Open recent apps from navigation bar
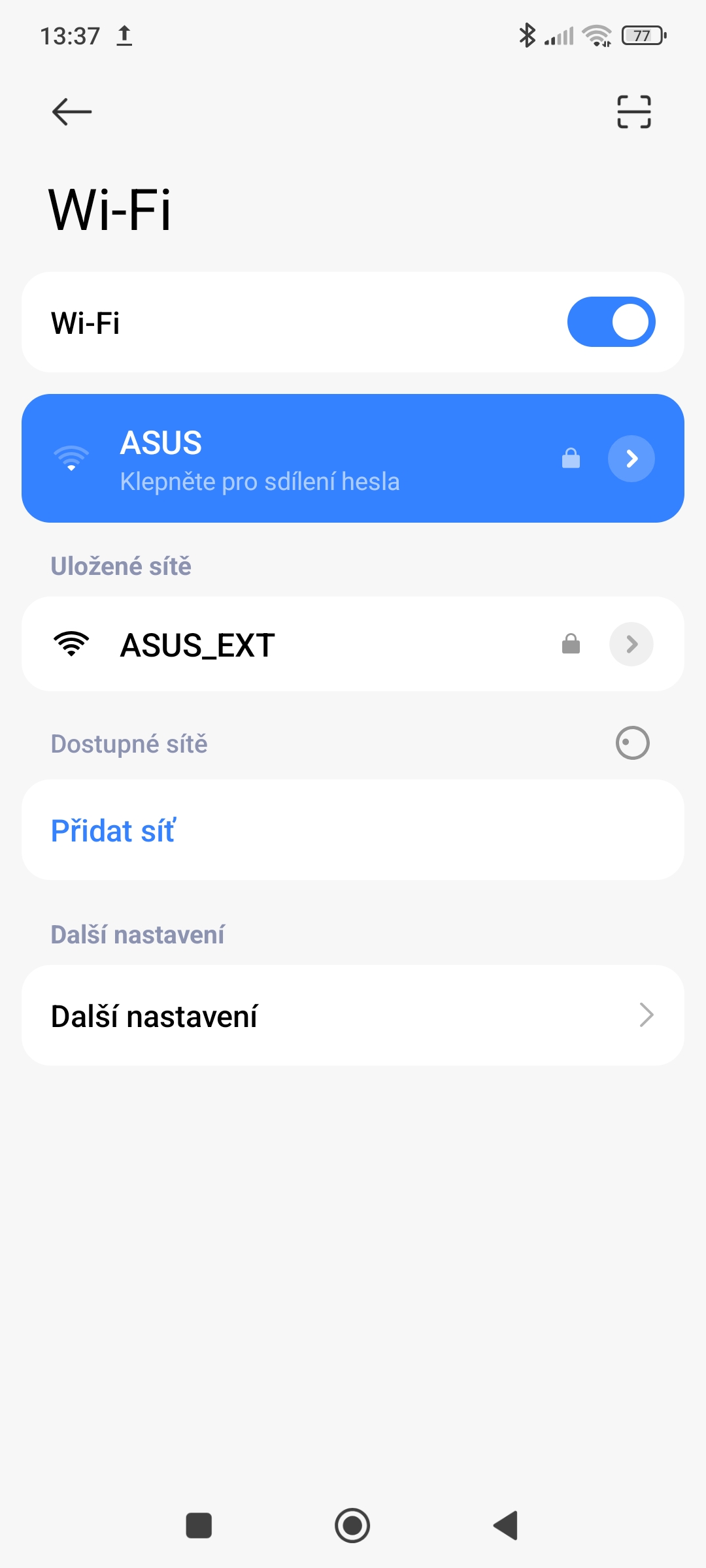Screen dimensions: 706x1568 coord(199,1526)
